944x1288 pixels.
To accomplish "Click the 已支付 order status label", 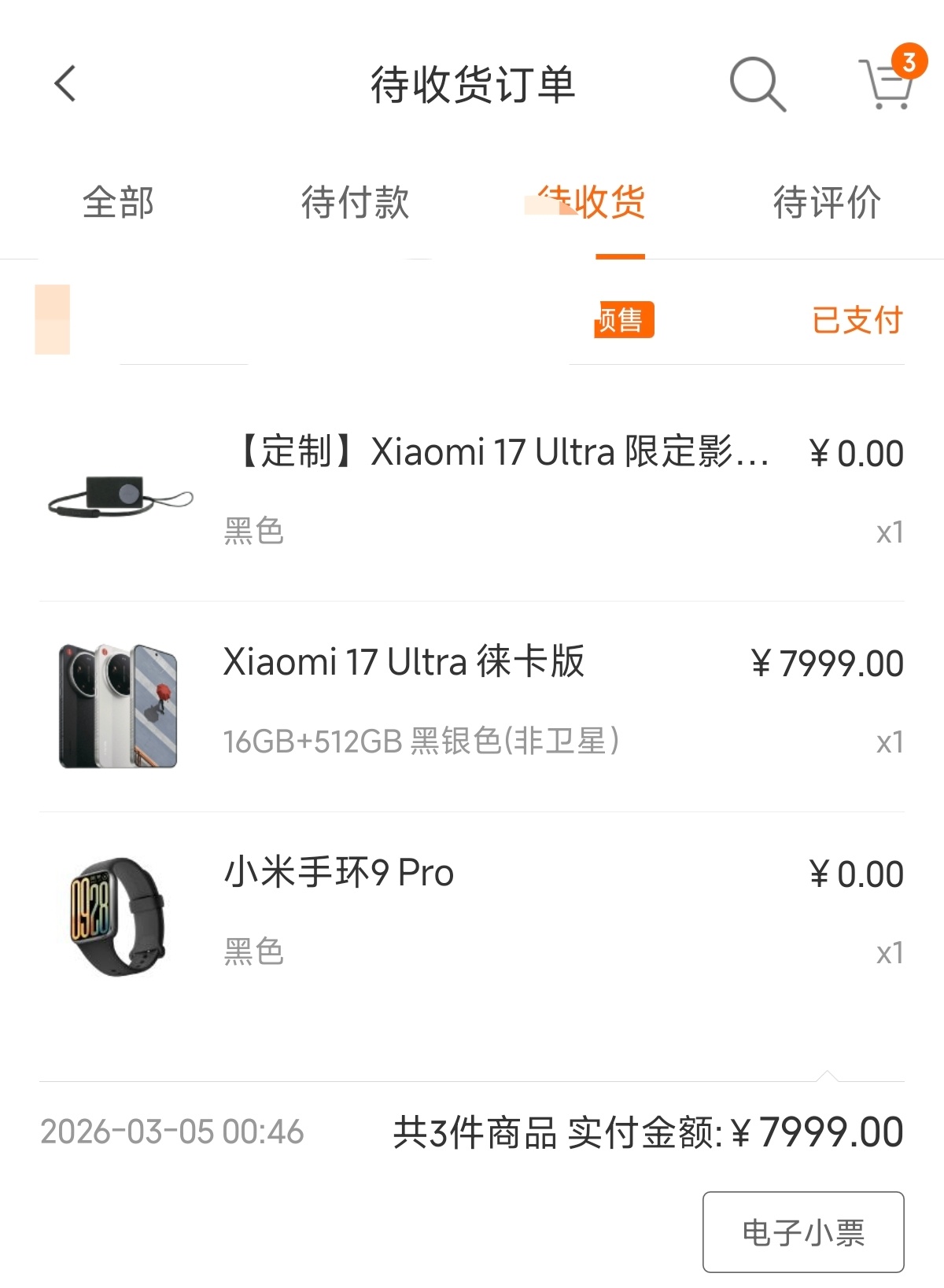I will [855, 318].
